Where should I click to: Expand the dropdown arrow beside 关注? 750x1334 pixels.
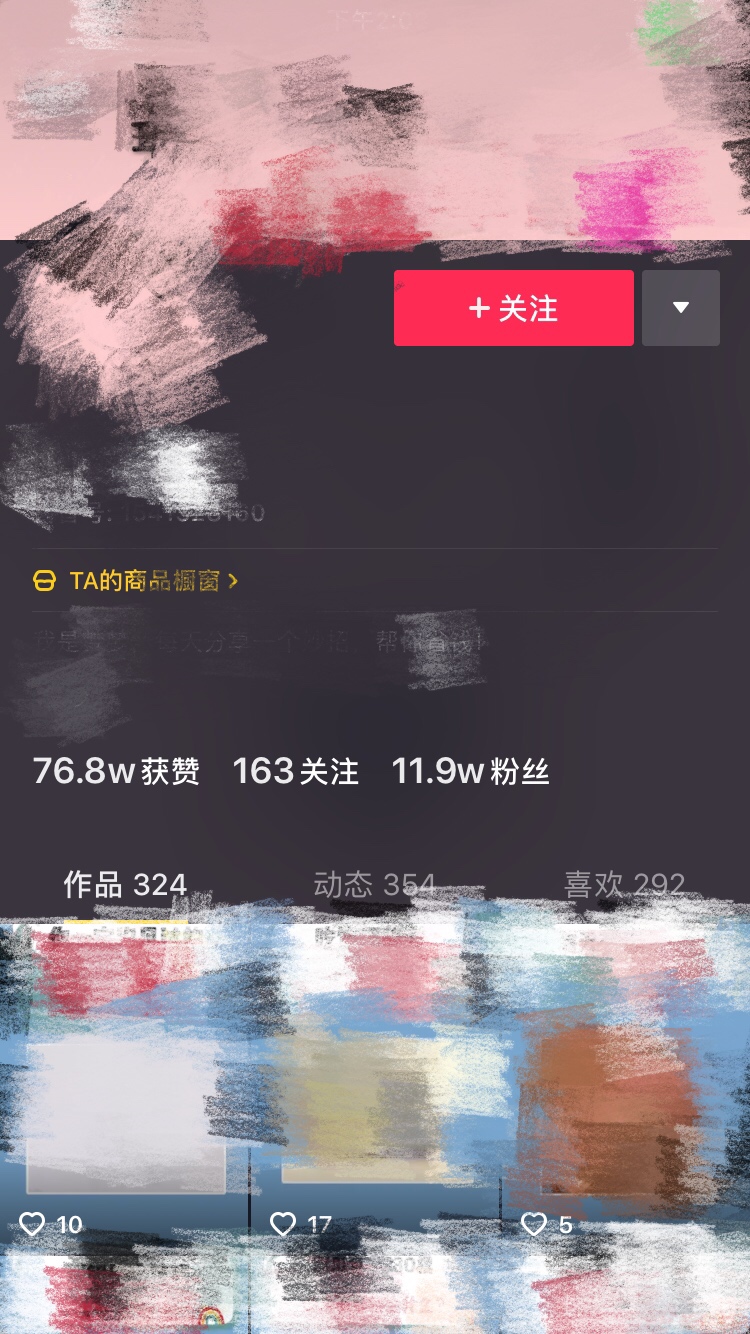point(680,308)
